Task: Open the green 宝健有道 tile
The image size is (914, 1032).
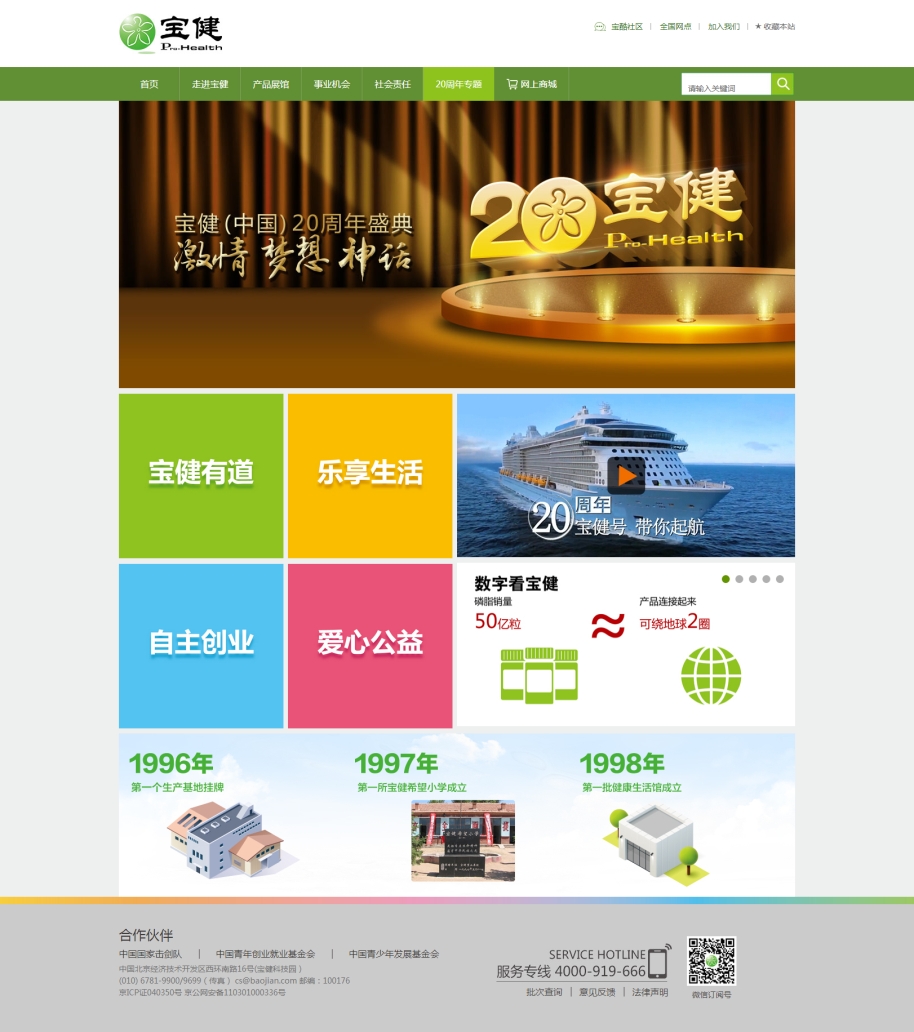Action: coord(201,475)
